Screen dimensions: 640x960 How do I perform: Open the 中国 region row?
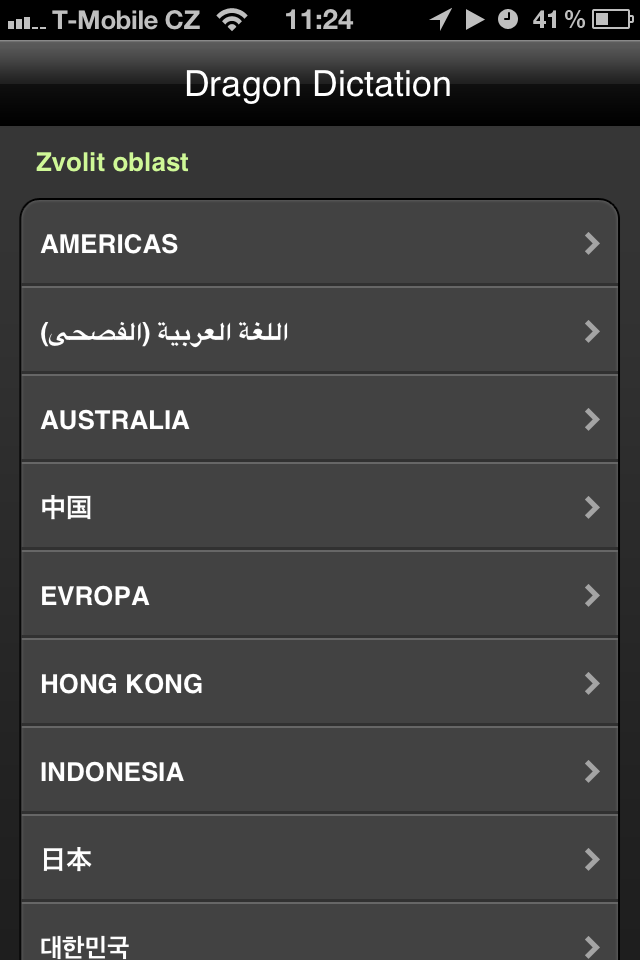[319, 507]
